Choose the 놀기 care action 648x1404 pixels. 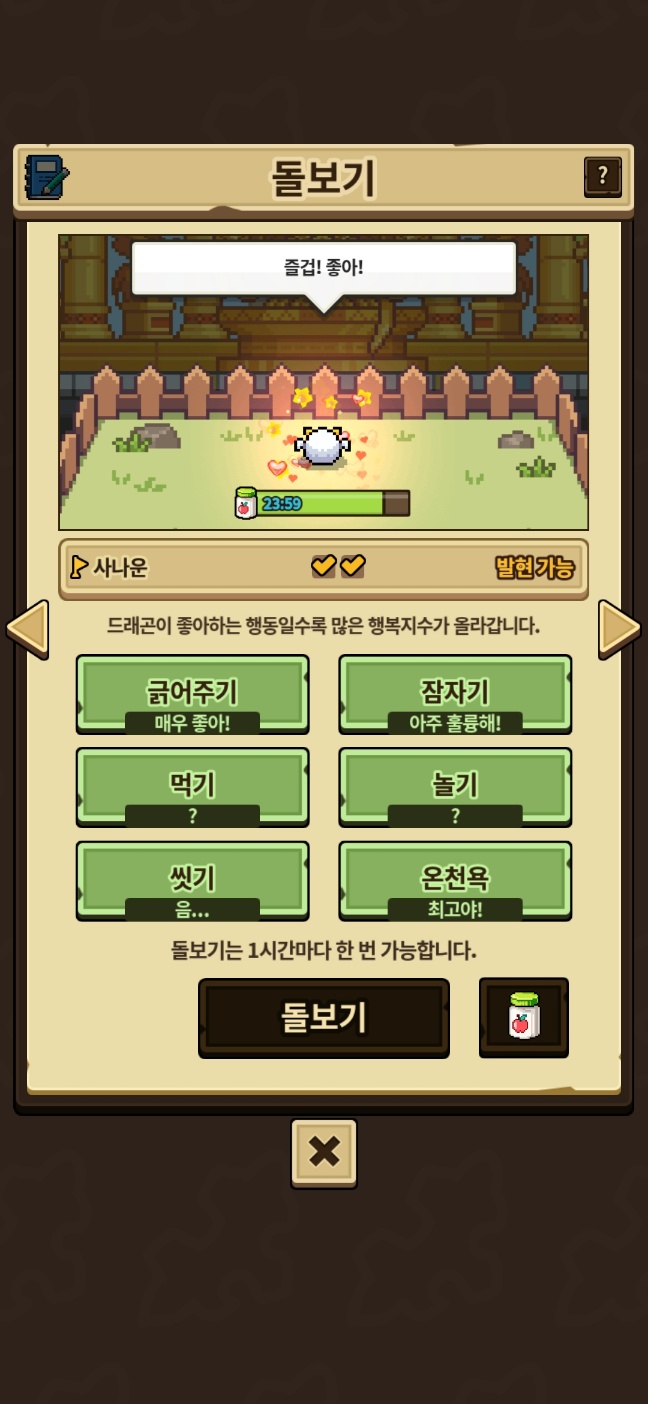(x=455, y=787)
